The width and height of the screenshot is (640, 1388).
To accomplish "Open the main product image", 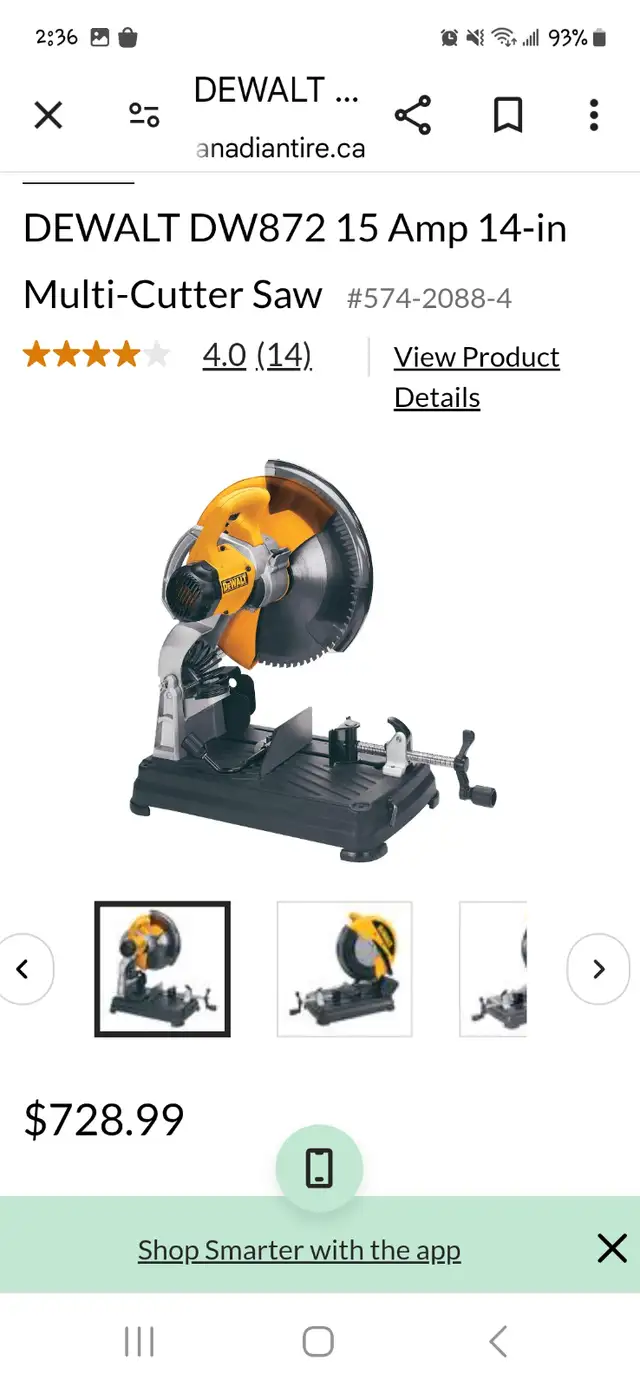I will pyautogui.click(x=315, y=660).
